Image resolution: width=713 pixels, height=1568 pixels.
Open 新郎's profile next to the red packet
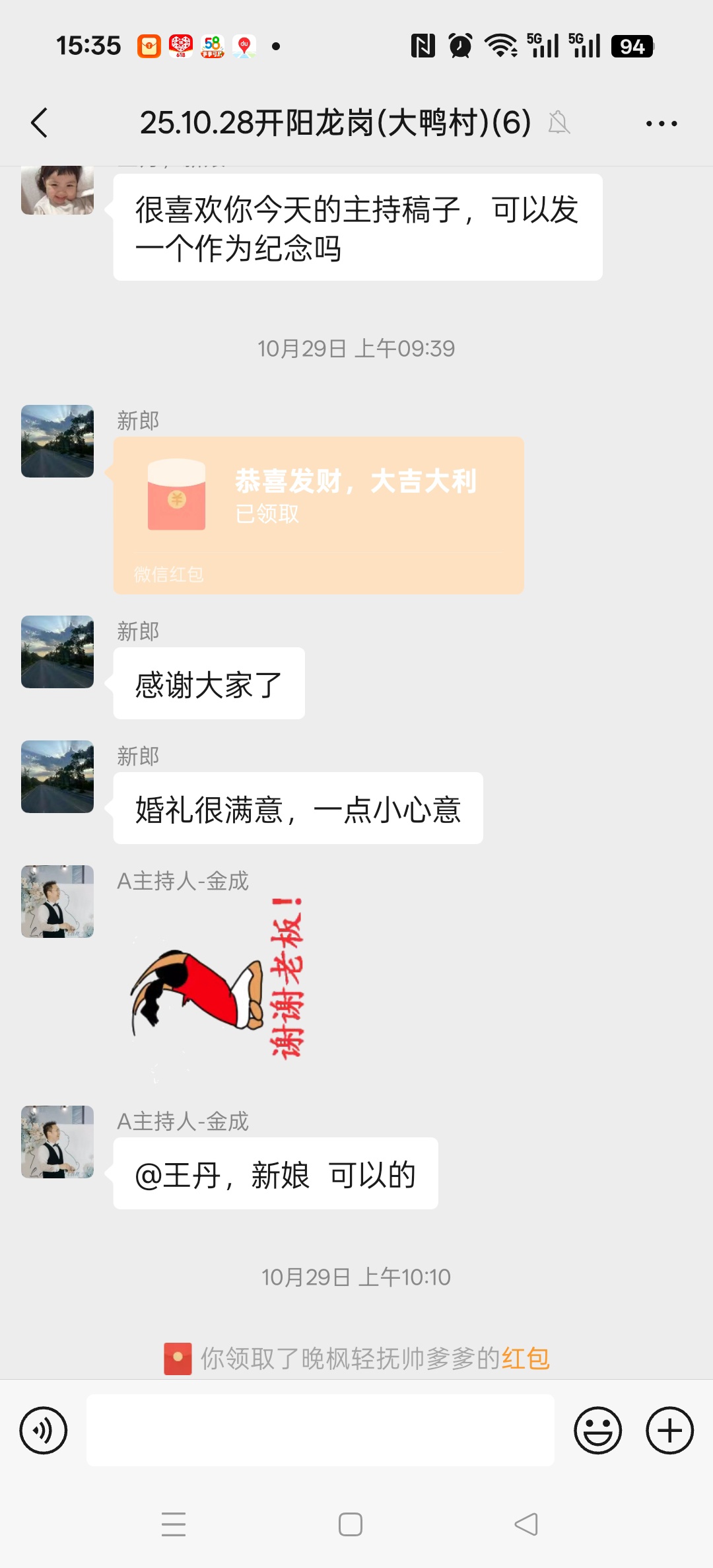pos(57,441)
